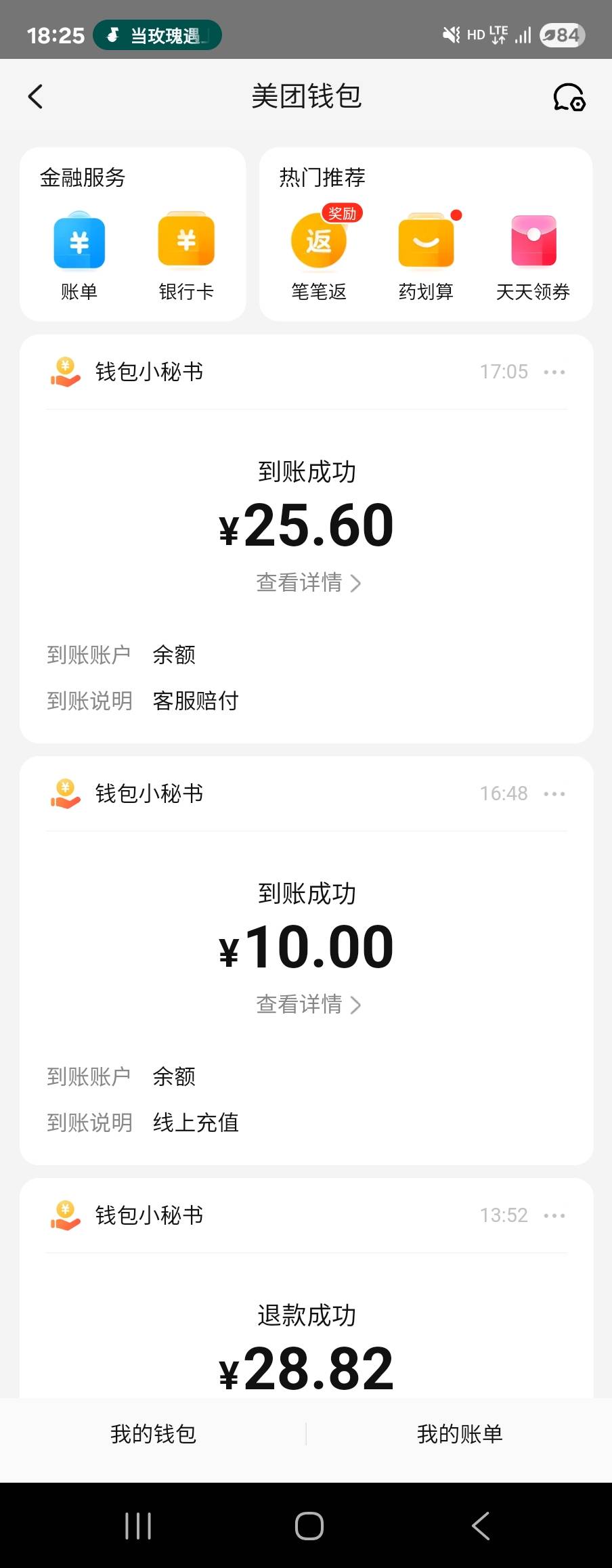The width and height of the screenshot is (612, 1568).
Task: Open more options for 17:05 message
Action: pyautogui.click(x=554, y=372)
